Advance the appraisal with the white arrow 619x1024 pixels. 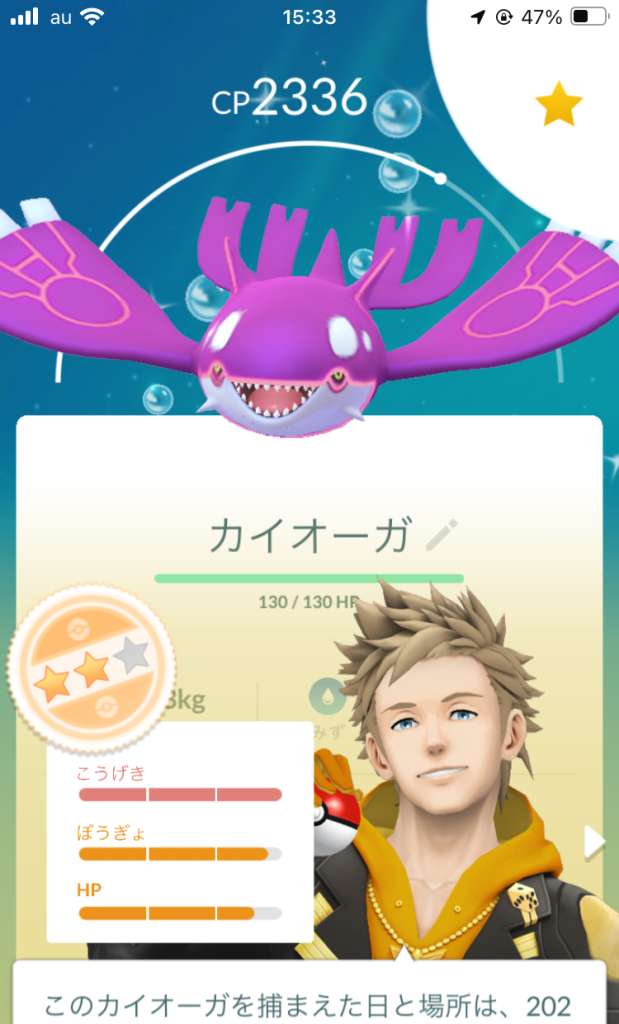(x=594, y=842)
